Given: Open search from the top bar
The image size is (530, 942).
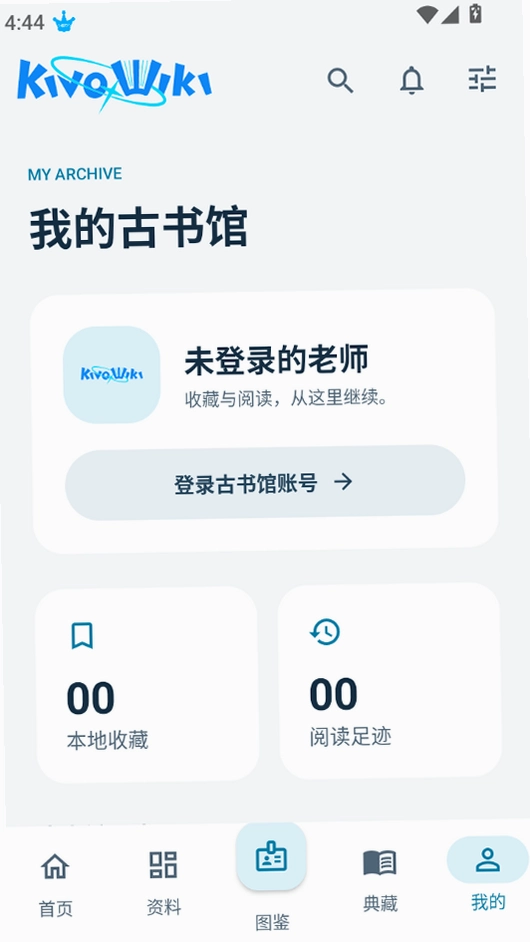Looking at the screenshot, I should pos(340,80).
